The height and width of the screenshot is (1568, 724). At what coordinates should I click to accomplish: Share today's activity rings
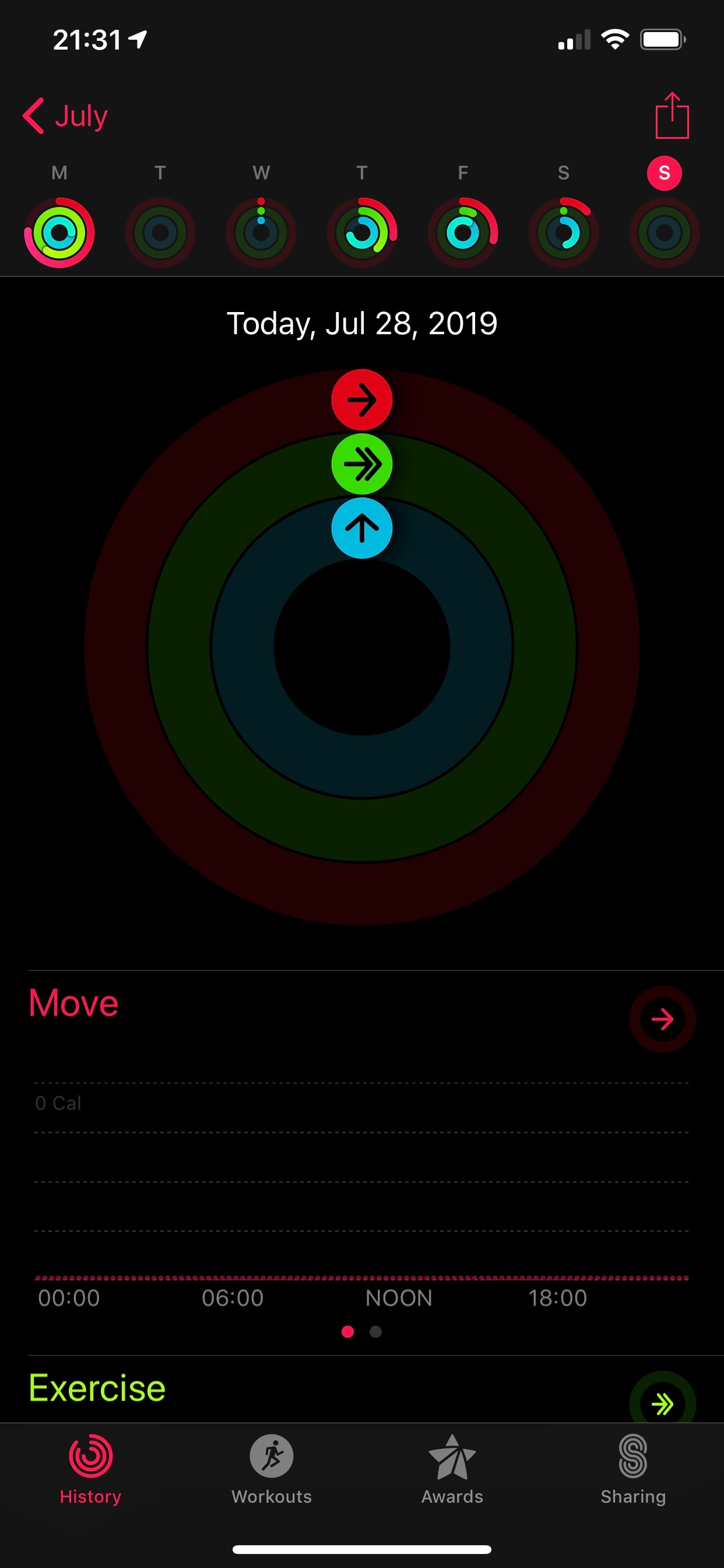click(672, 116)
